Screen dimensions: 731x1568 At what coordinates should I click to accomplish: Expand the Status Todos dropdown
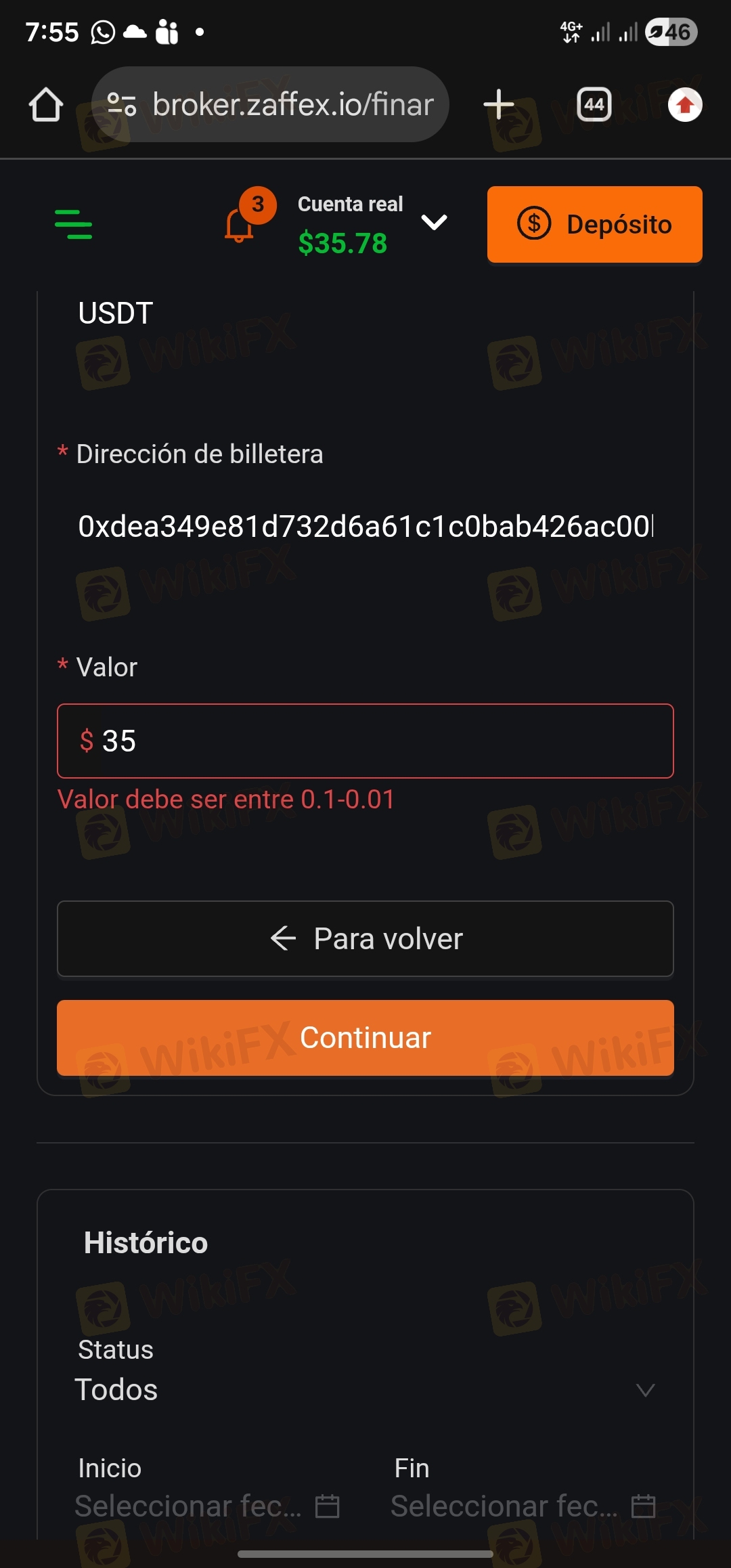[365, 1389]
